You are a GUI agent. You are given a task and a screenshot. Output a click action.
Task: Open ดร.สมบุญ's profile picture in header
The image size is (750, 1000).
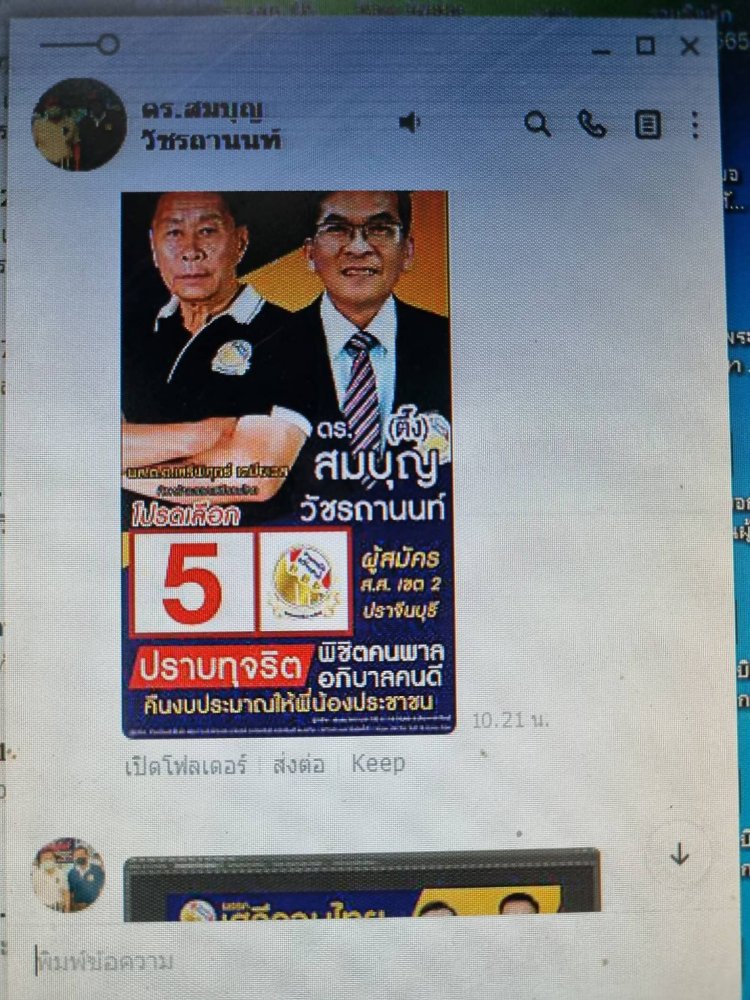click(78, 124)
